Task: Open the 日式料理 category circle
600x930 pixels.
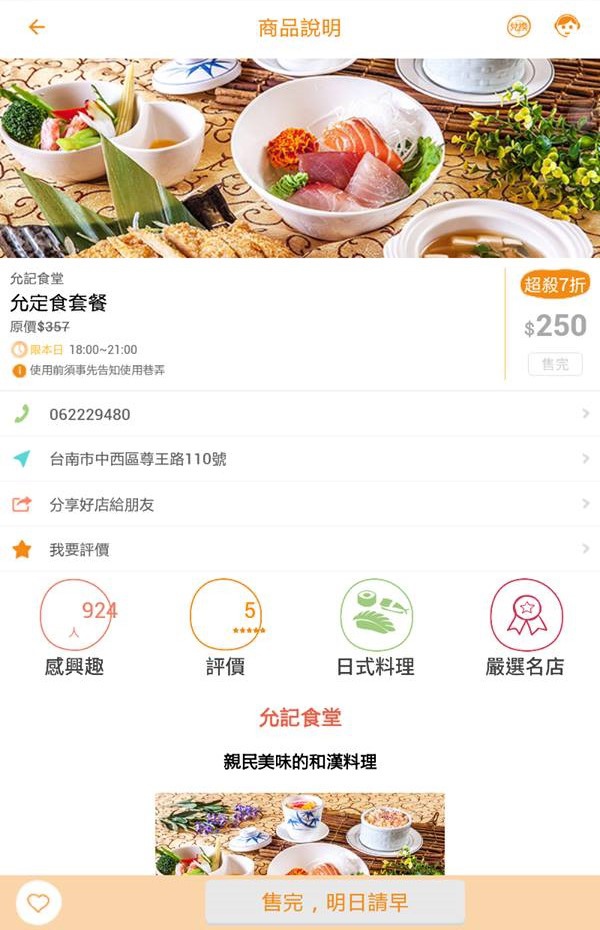Action: tap(376, 616)
